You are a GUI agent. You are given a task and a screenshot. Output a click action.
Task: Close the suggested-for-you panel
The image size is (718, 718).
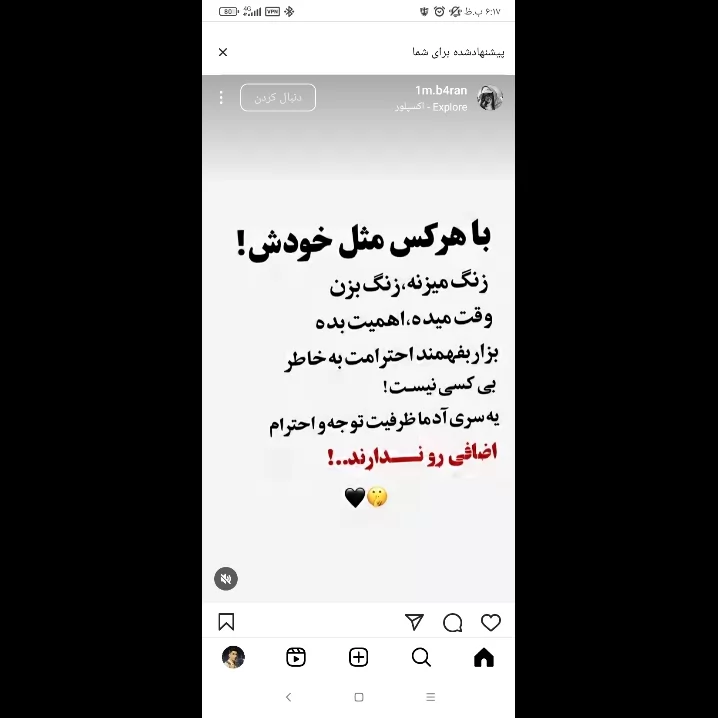click(x=223, y=52)
